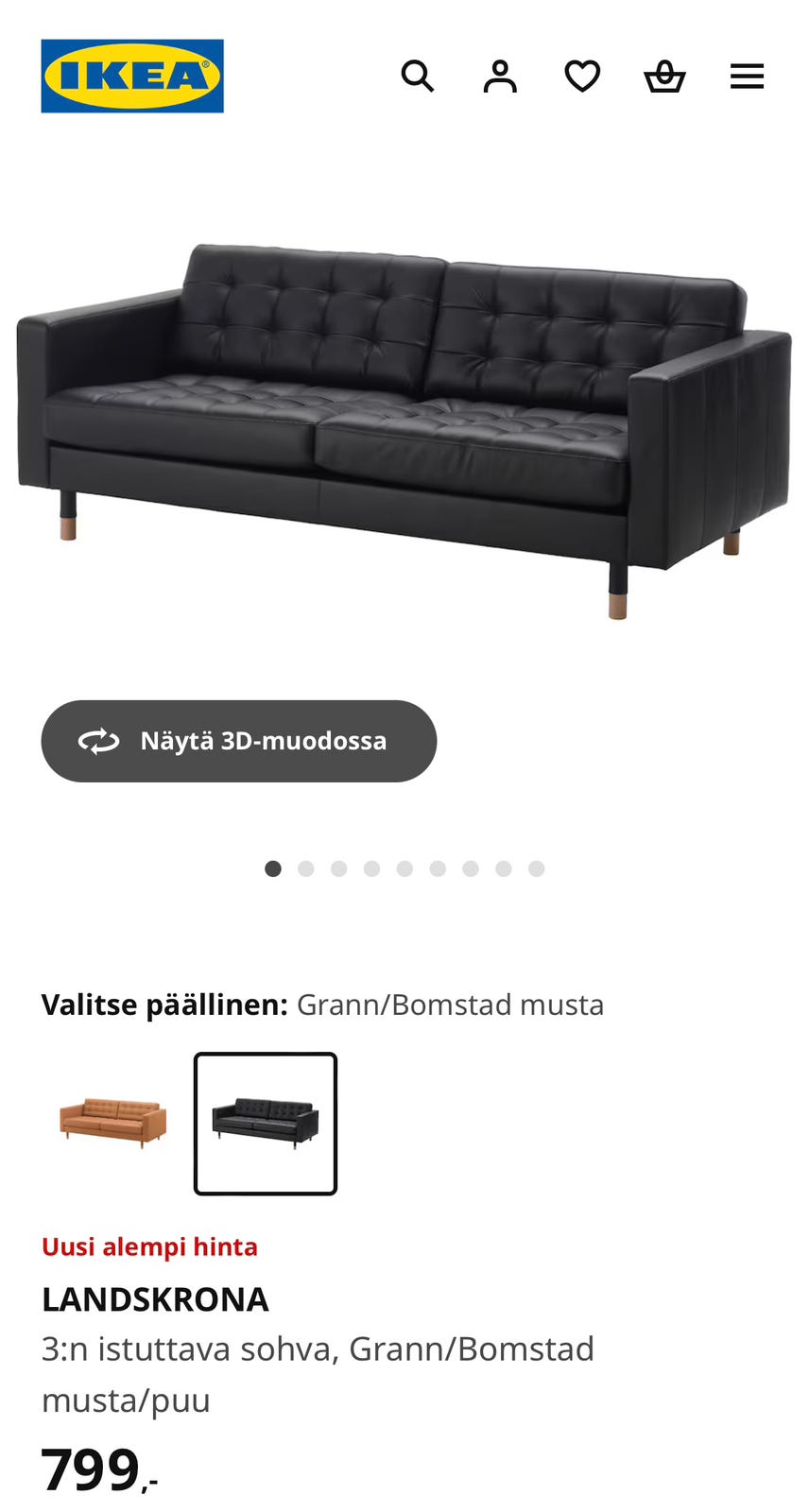Select the black Grann/Bomstad musta cover
The width and height of the screenshot is (809, 1512).
click(266, 1125)
